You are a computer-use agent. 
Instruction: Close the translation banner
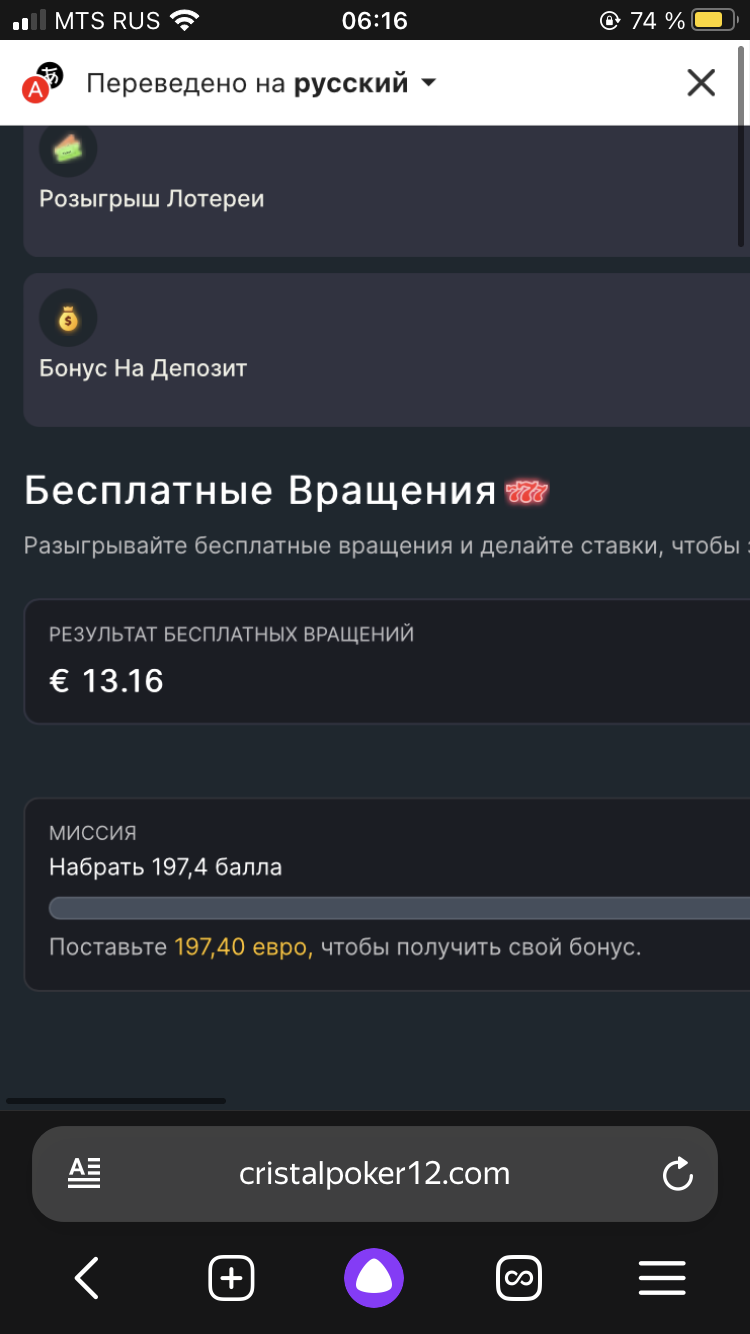pos(701,83)
